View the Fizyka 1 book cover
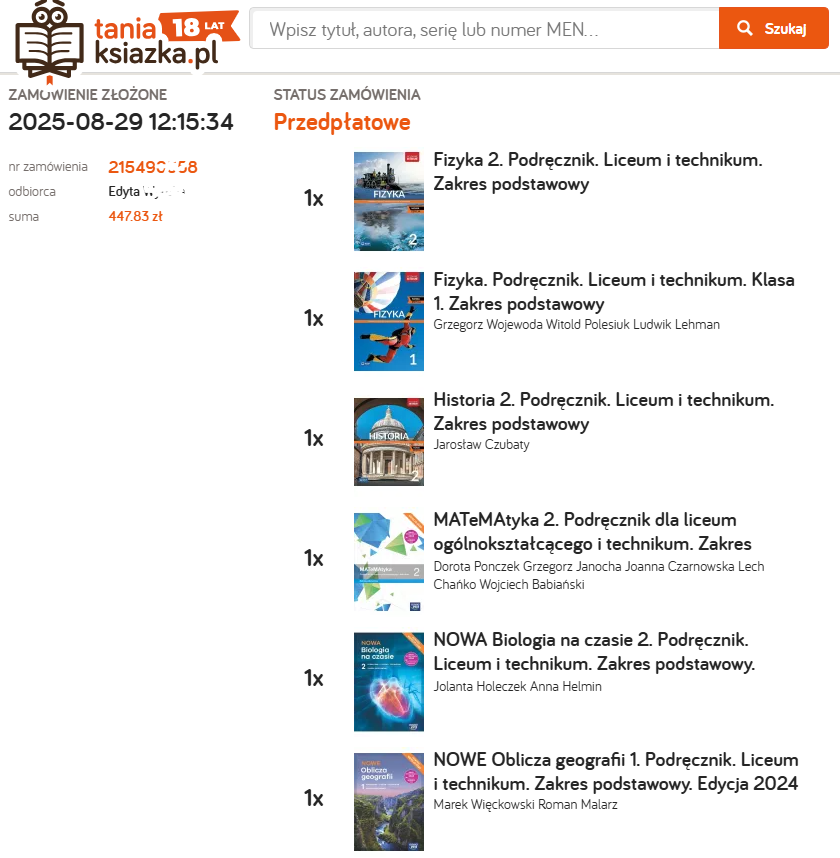840x858 pixels. coord(389,321)
